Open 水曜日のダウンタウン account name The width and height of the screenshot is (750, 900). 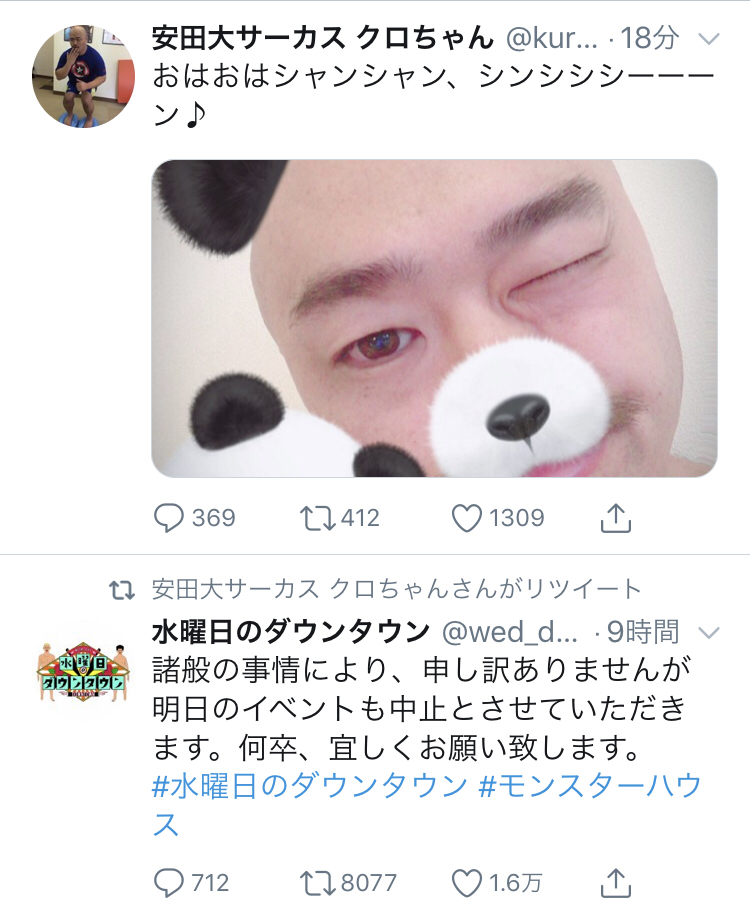coord(290,631)
